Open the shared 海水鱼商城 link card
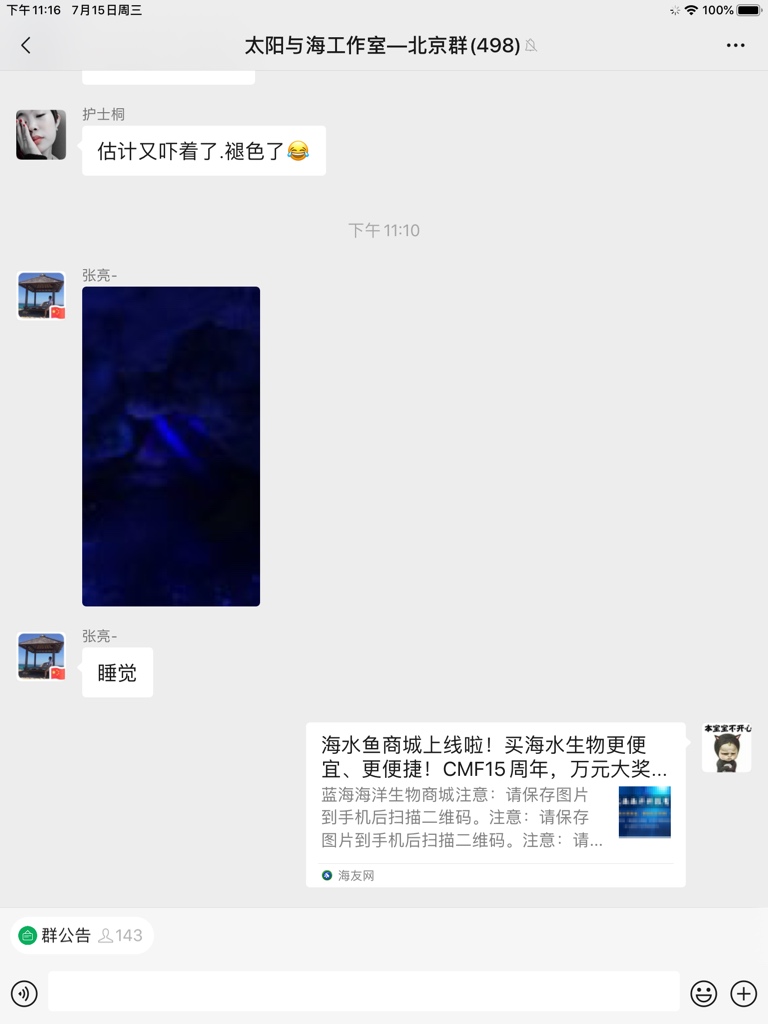This screenshot has width=768, height=1024. pos(495,804)
